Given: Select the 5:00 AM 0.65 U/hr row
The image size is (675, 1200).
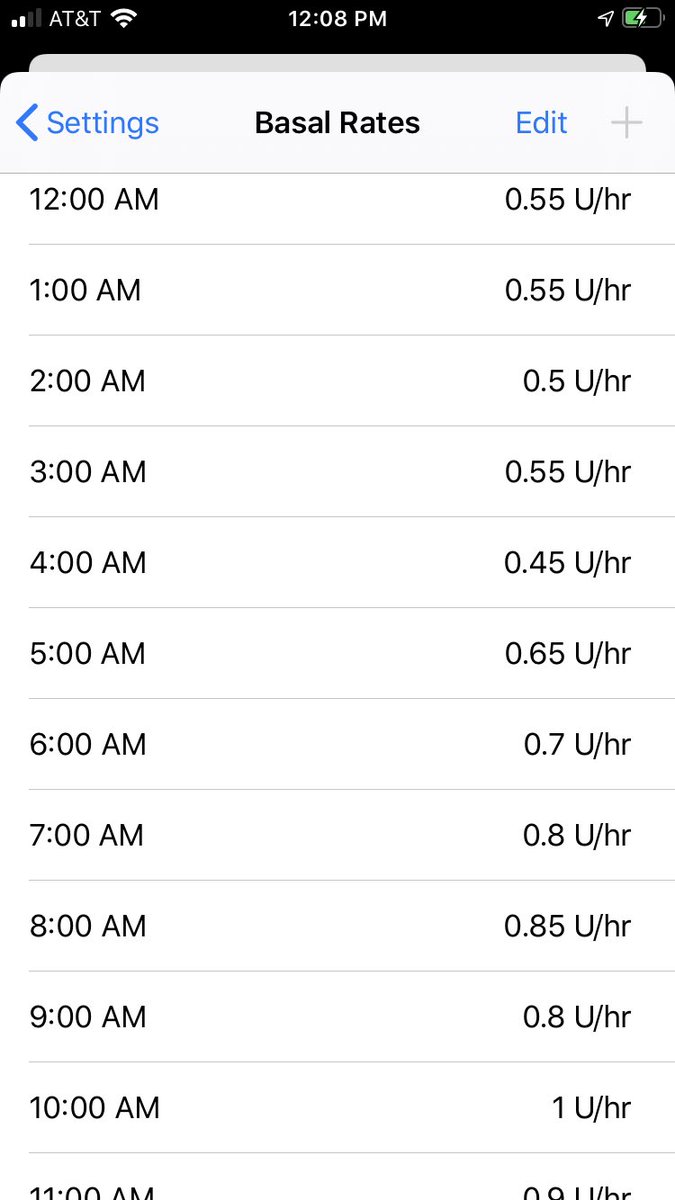Looking at the screenshot, I should click(x=337, y=654).
